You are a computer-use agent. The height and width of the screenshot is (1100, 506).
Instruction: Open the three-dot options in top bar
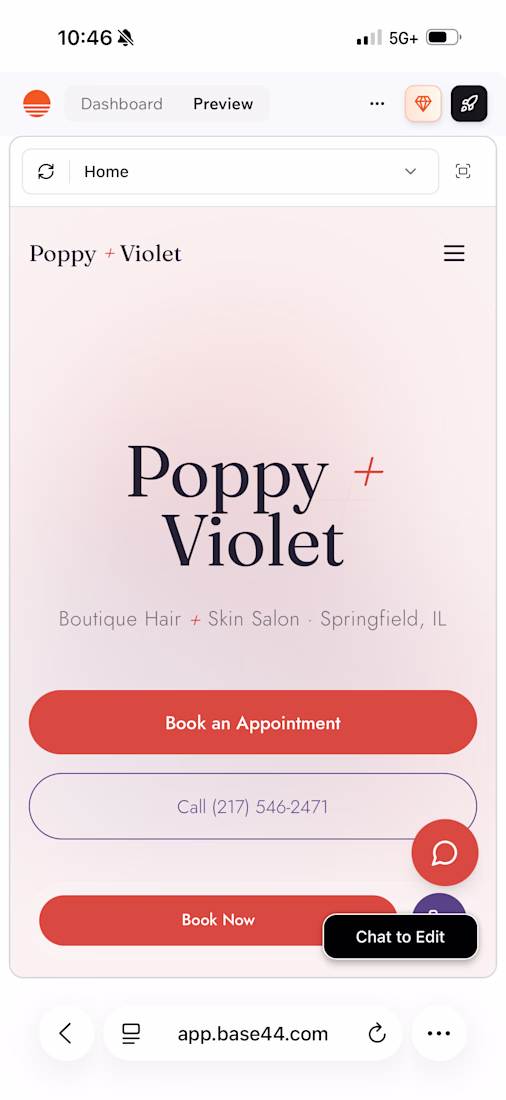point(378,104)
